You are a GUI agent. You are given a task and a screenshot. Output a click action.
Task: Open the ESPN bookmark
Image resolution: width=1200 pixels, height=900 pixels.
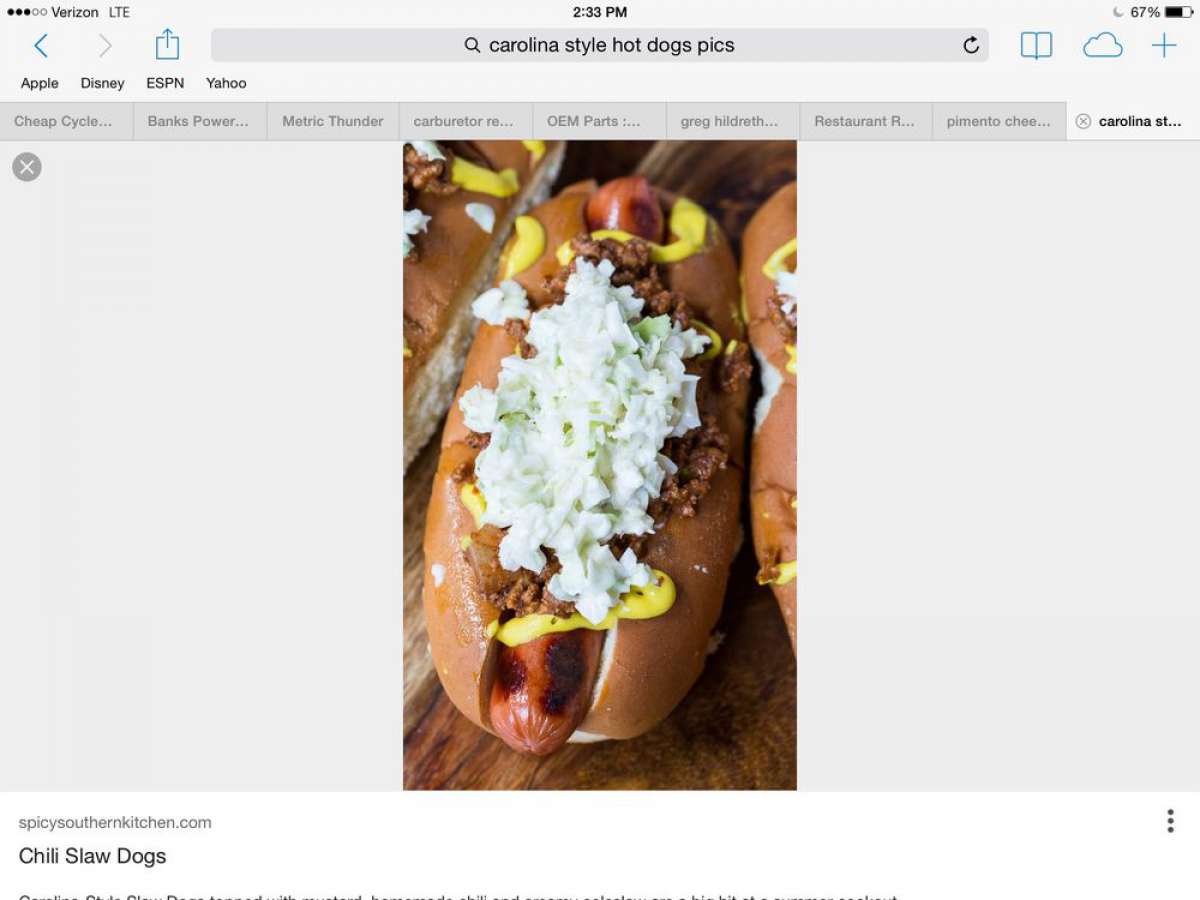tap(165, 83)
